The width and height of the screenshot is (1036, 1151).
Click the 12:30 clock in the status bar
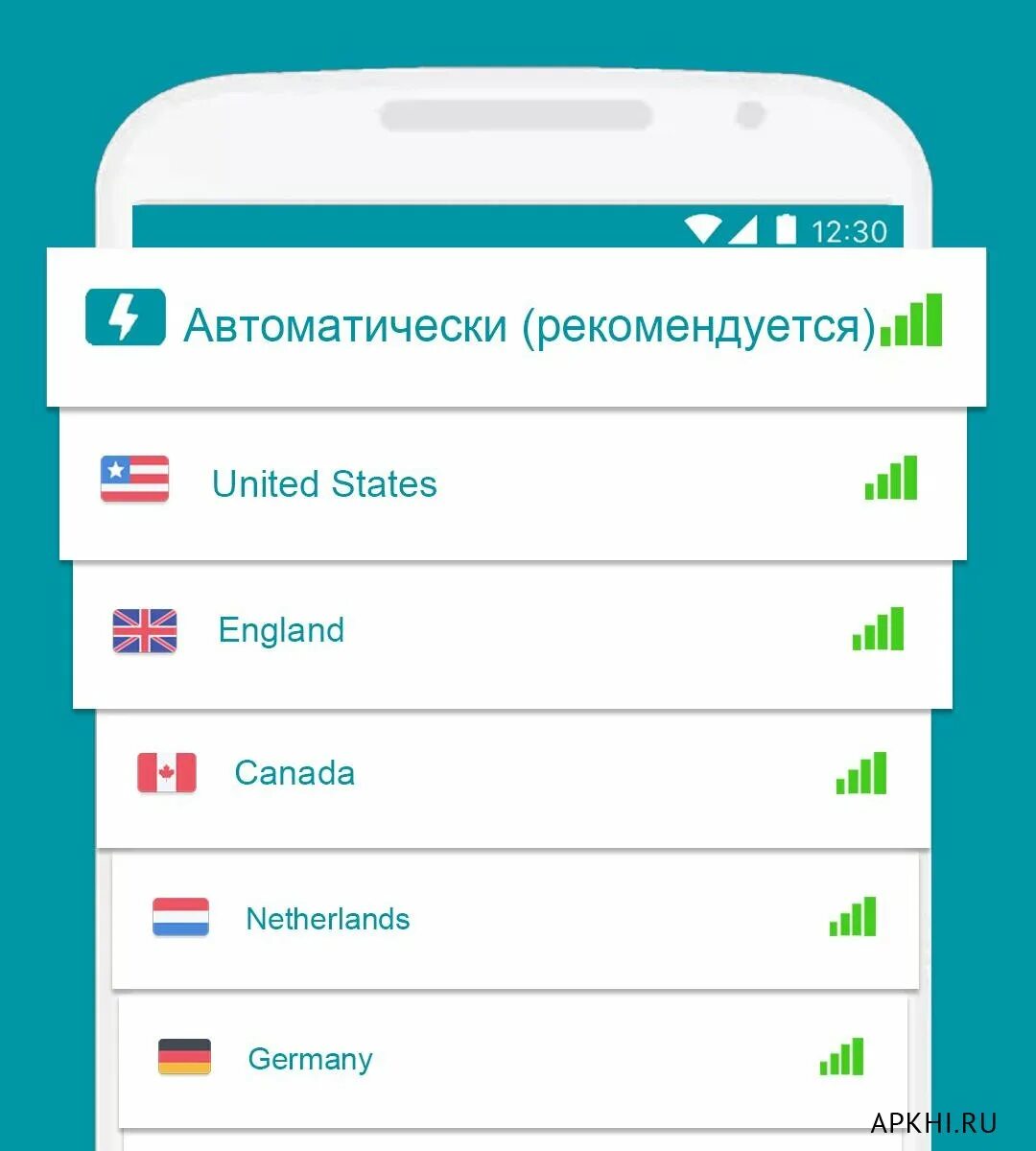[850, 228]
